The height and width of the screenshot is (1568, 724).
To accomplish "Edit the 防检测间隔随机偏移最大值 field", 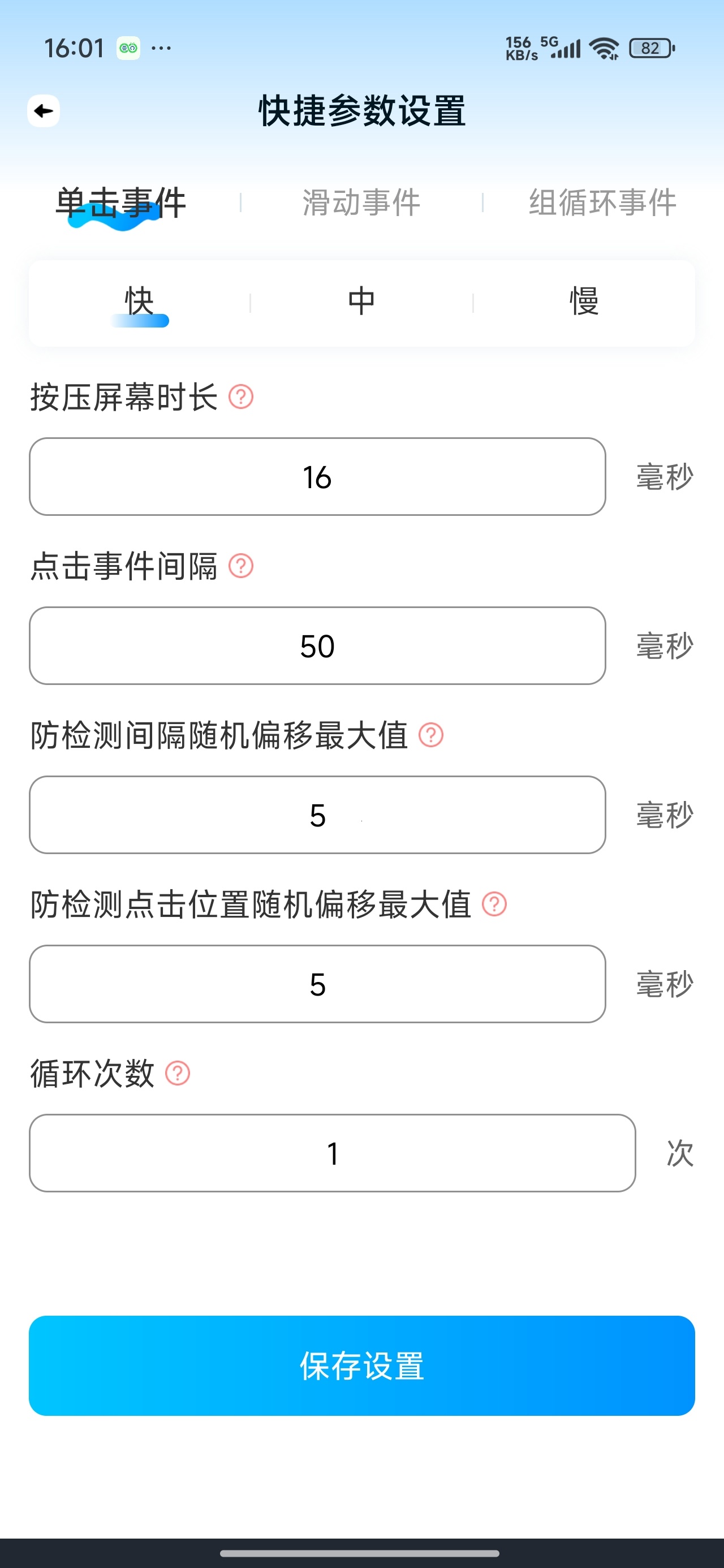I will [x=317, y=815].
